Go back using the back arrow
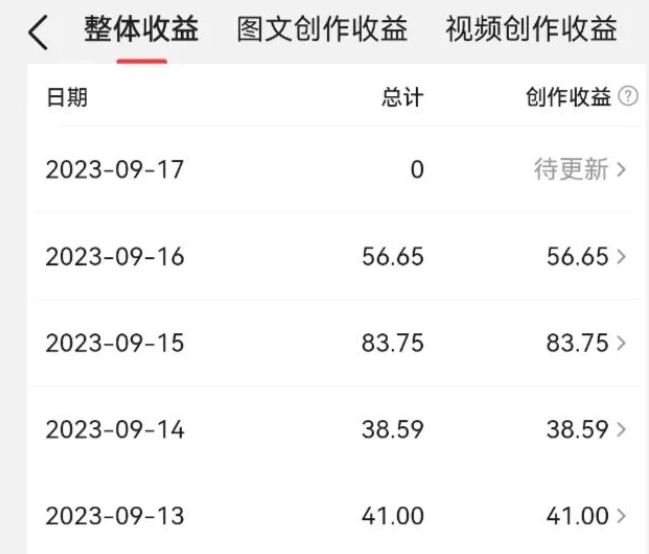649x554 pixels. [38, 32]
